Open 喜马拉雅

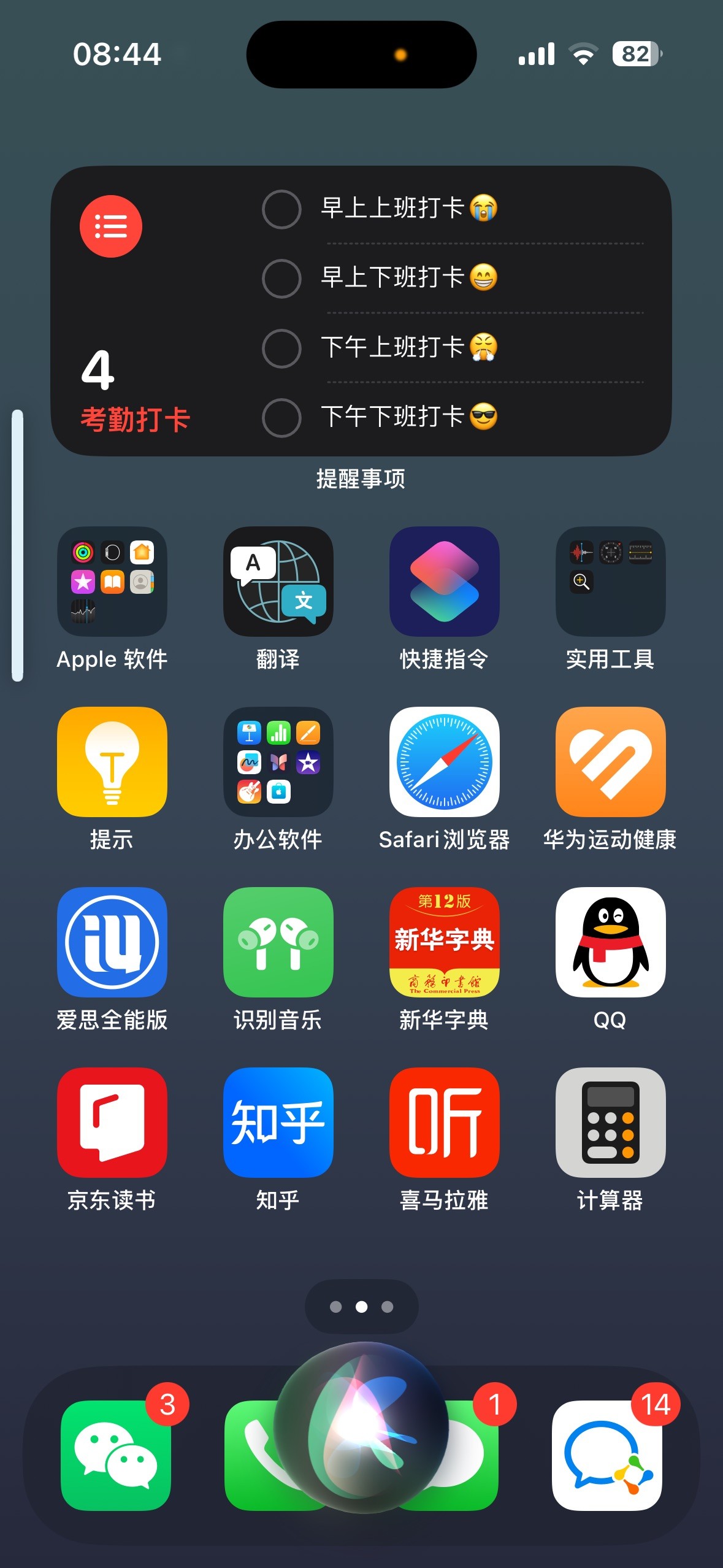pyautogui.click(x=444, y=1122)
